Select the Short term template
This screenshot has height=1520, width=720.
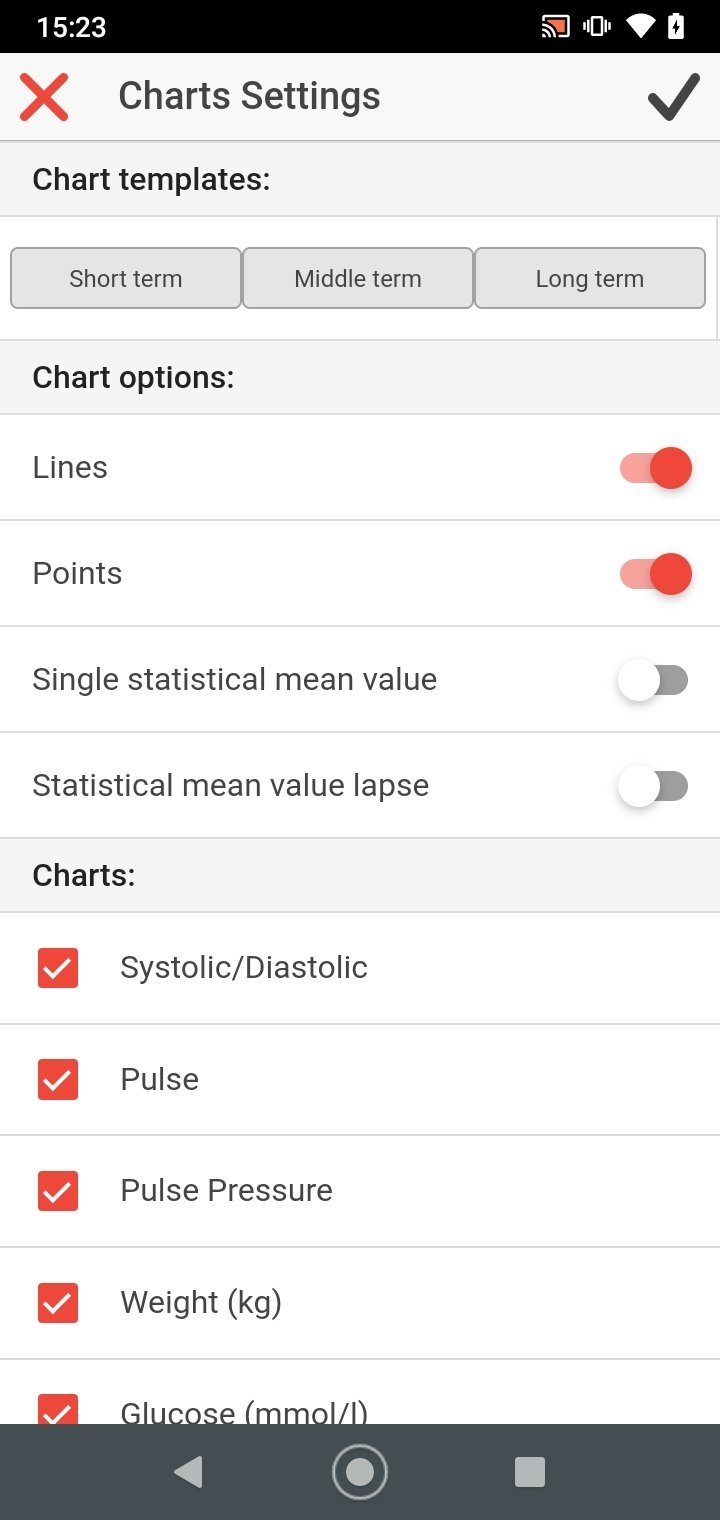pos(126,278)
